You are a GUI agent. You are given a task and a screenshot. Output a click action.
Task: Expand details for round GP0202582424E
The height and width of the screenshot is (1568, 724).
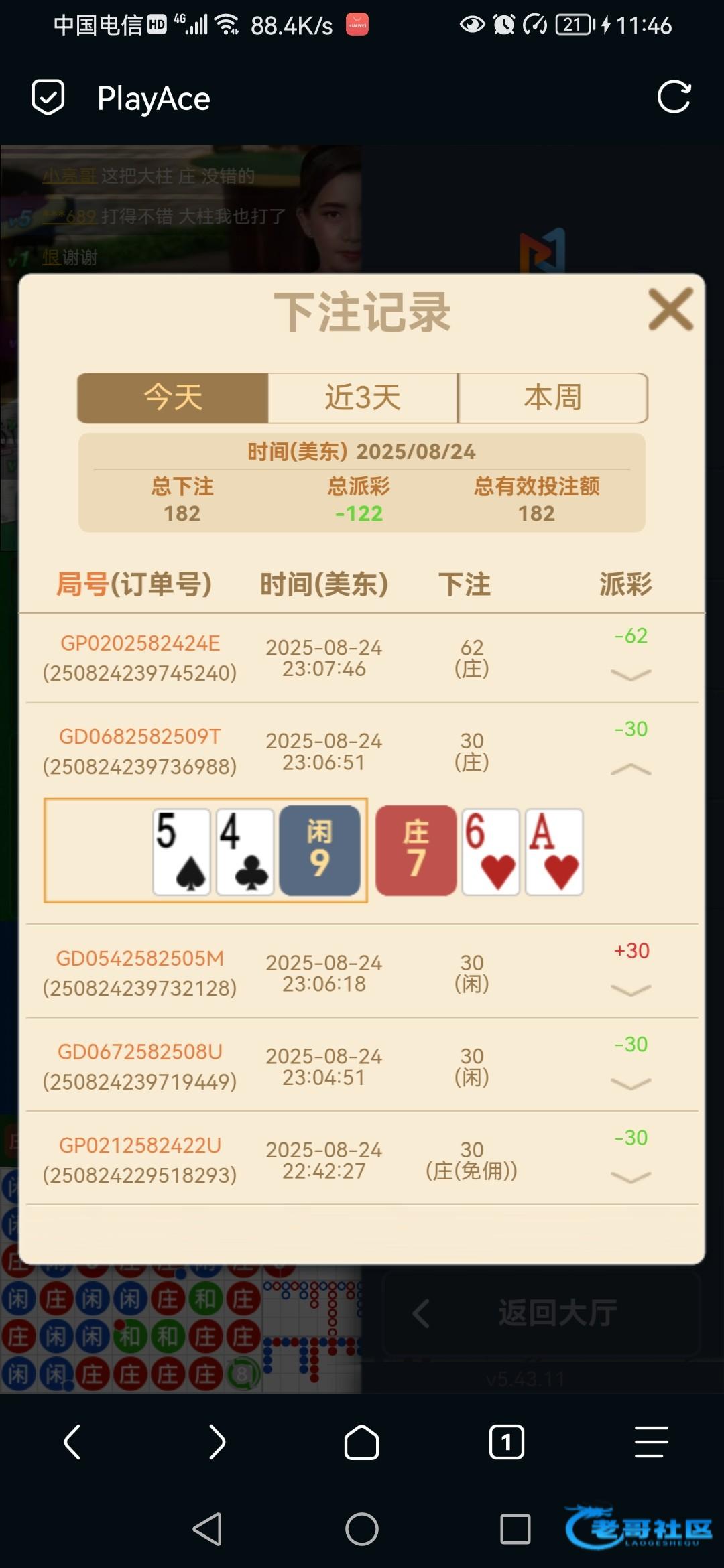pyautogui.click(x=631, y=675)
